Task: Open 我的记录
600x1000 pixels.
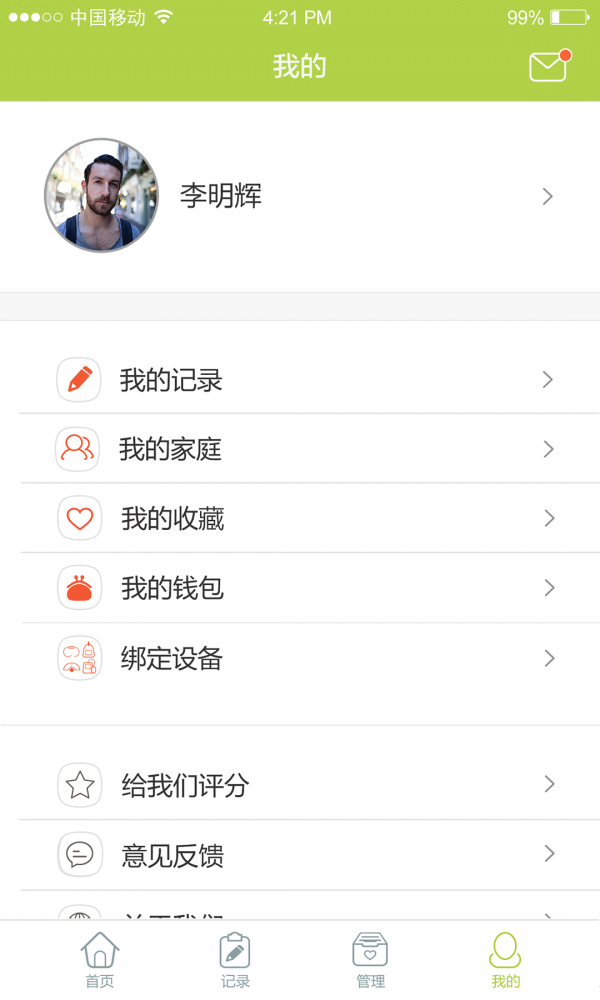Action: coord(300,380)
